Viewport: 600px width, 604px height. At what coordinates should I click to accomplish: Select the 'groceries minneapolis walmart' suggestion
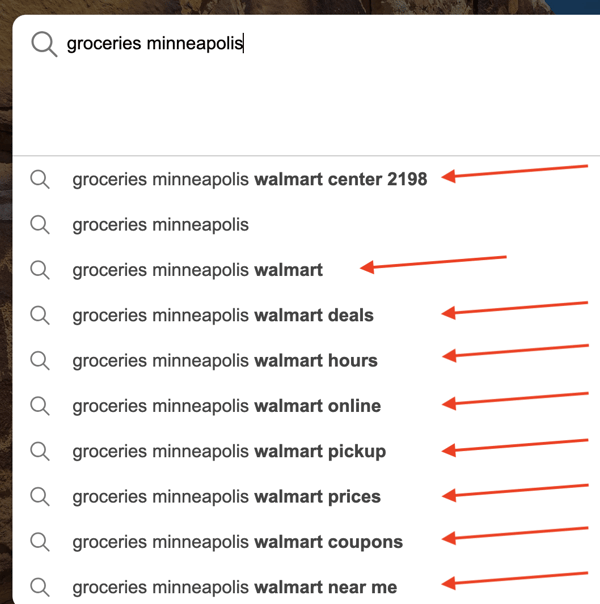197,270
